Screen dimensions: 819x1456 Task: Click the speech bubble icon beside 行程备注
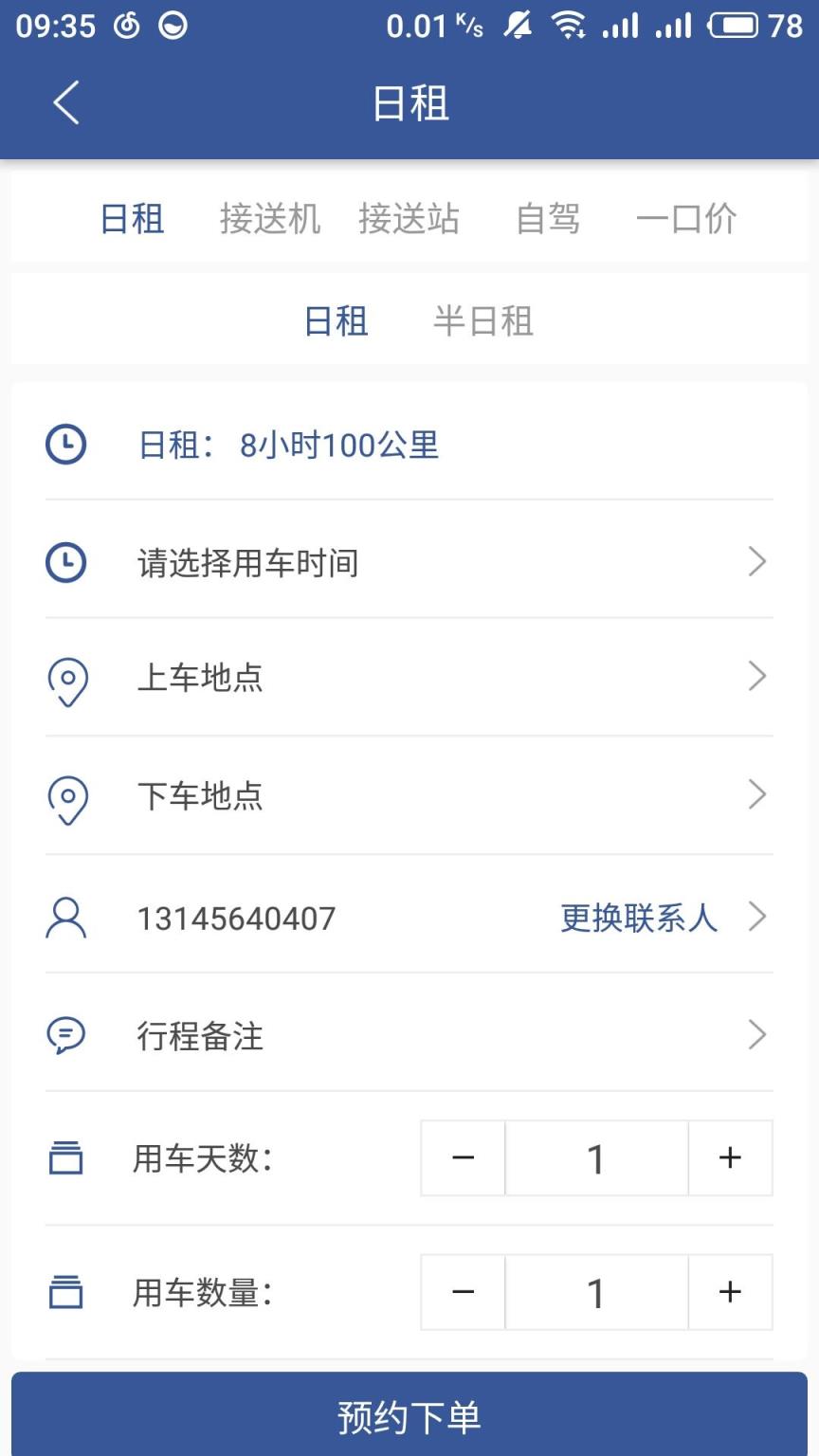pyautogui.click(x=64, y=1035)
